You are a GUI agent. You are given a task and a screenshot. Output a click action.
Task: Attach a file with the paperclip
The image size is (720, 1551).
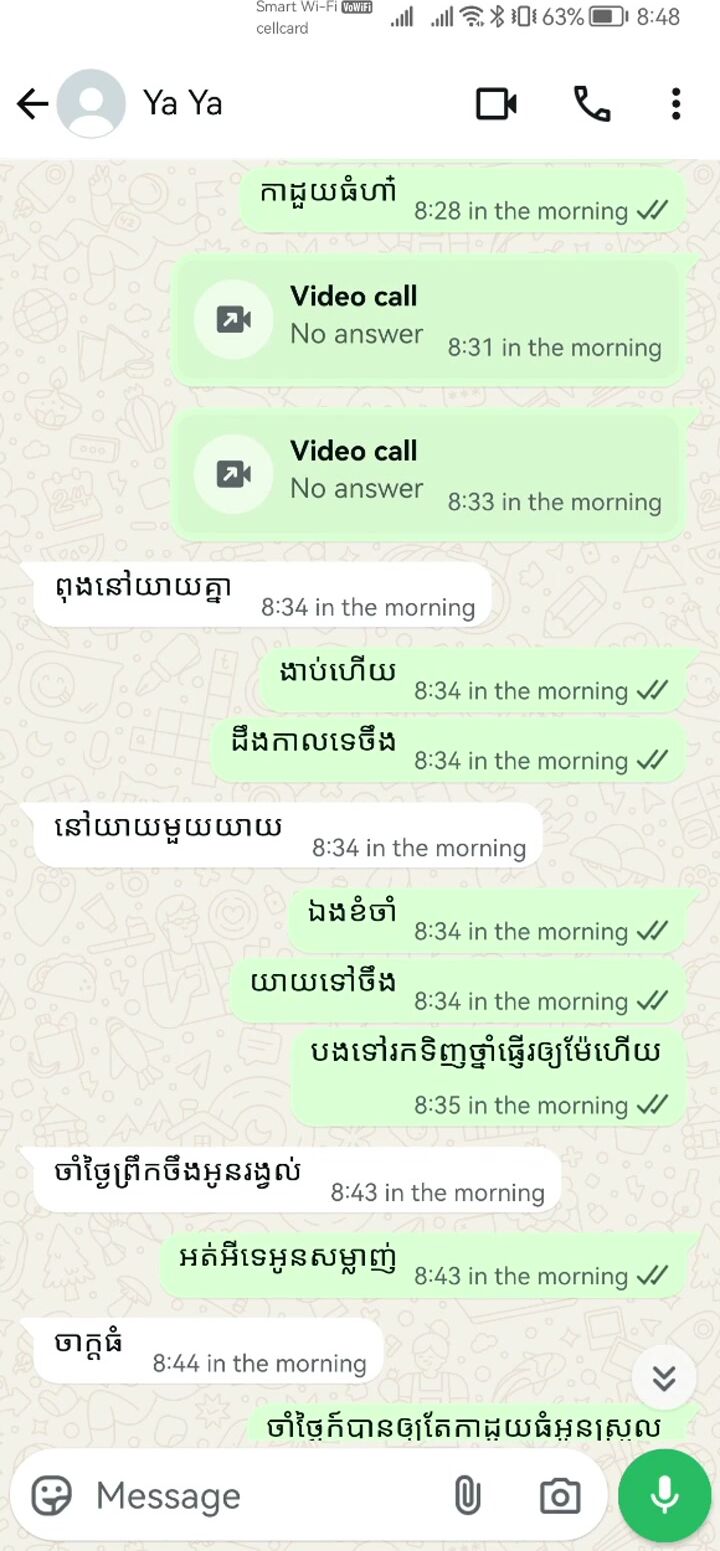[467, 1496]
